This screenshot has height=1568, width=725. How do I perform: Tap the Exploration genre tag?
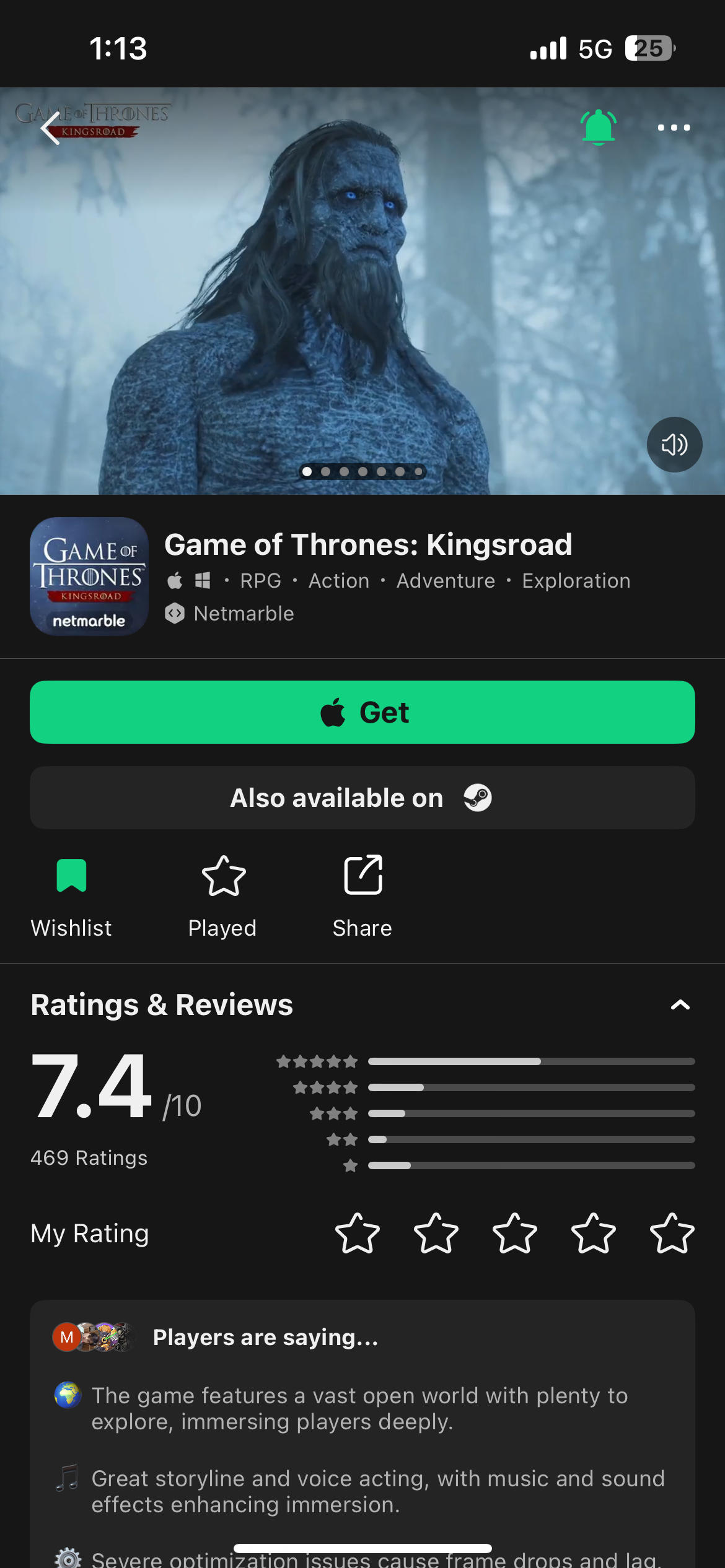[x=576, y=581]
